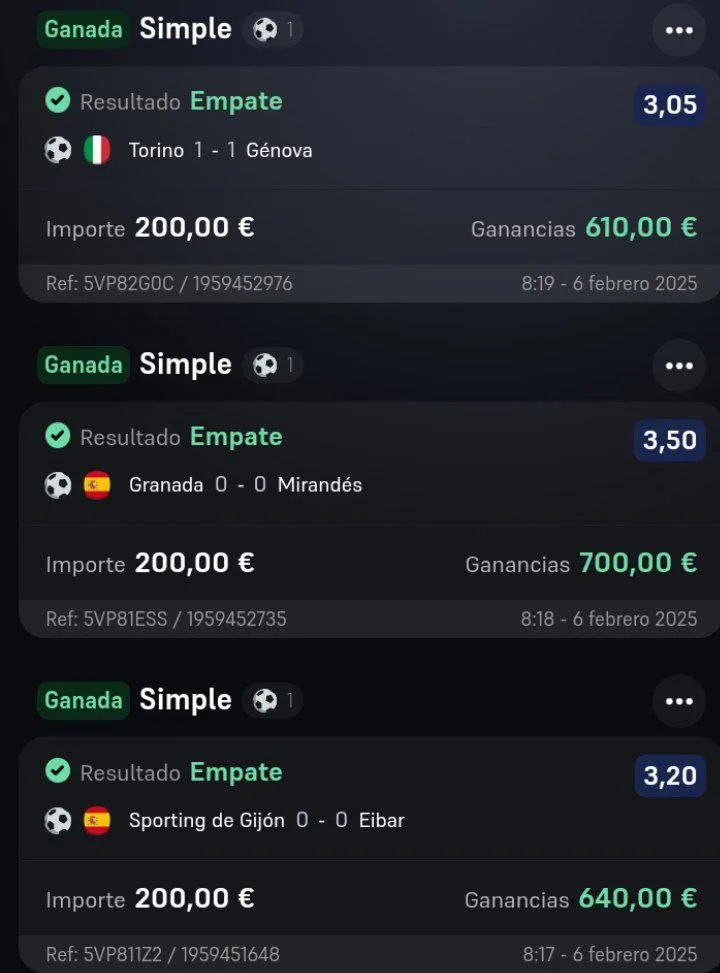Click the soccer ball icon beside the first Simple label
720x973 pixels.
tap(264, 29)
